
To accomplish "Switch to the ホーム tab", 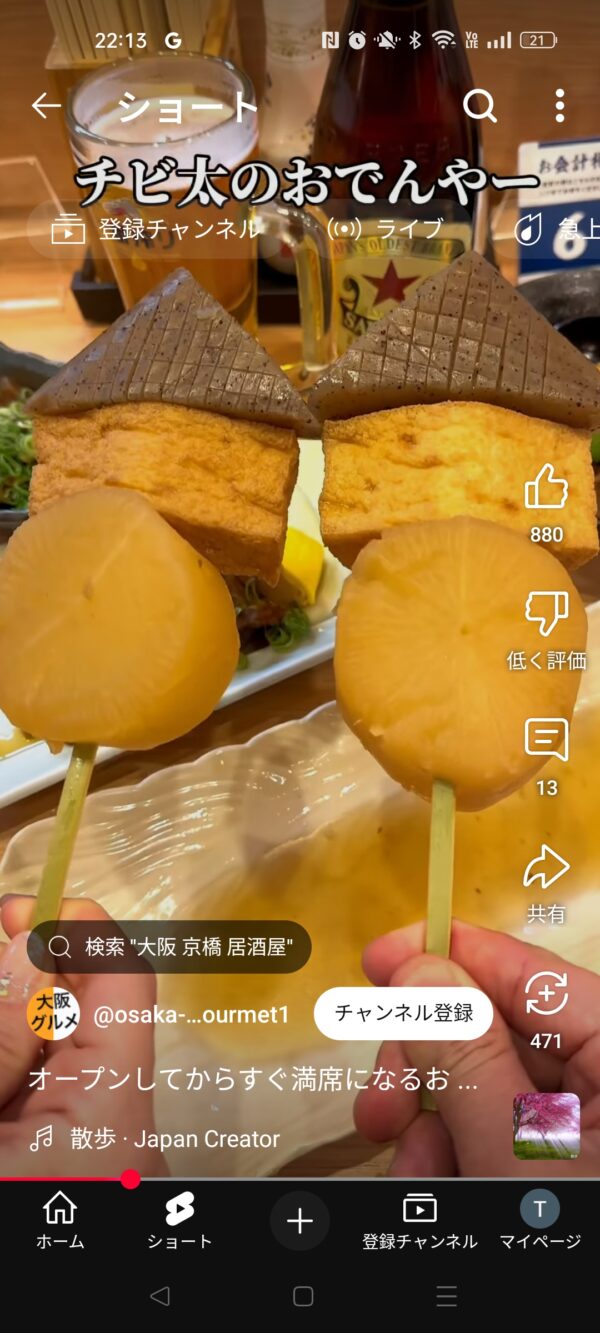I will (60, 1221).
